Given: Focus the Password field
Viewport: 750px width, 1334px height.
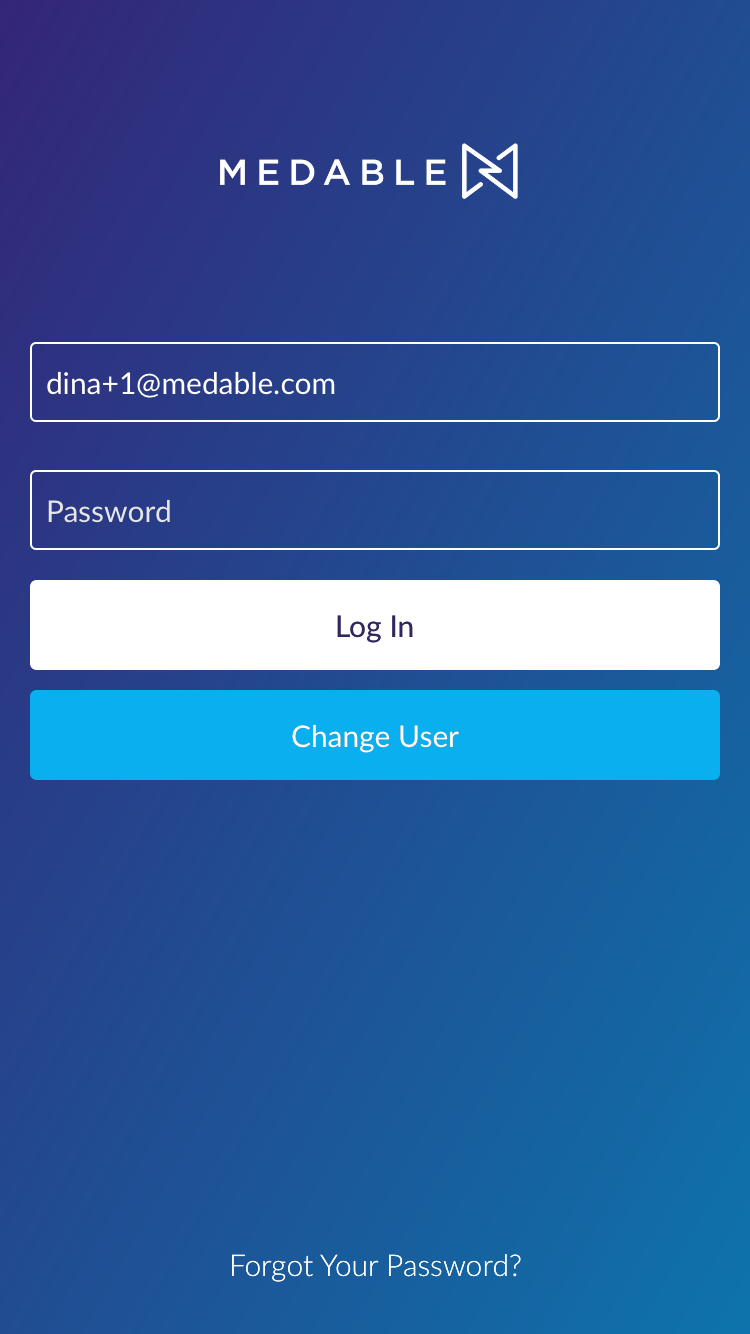Looking at the screenshot, I should pyautogui.click(x=375, y=510).
